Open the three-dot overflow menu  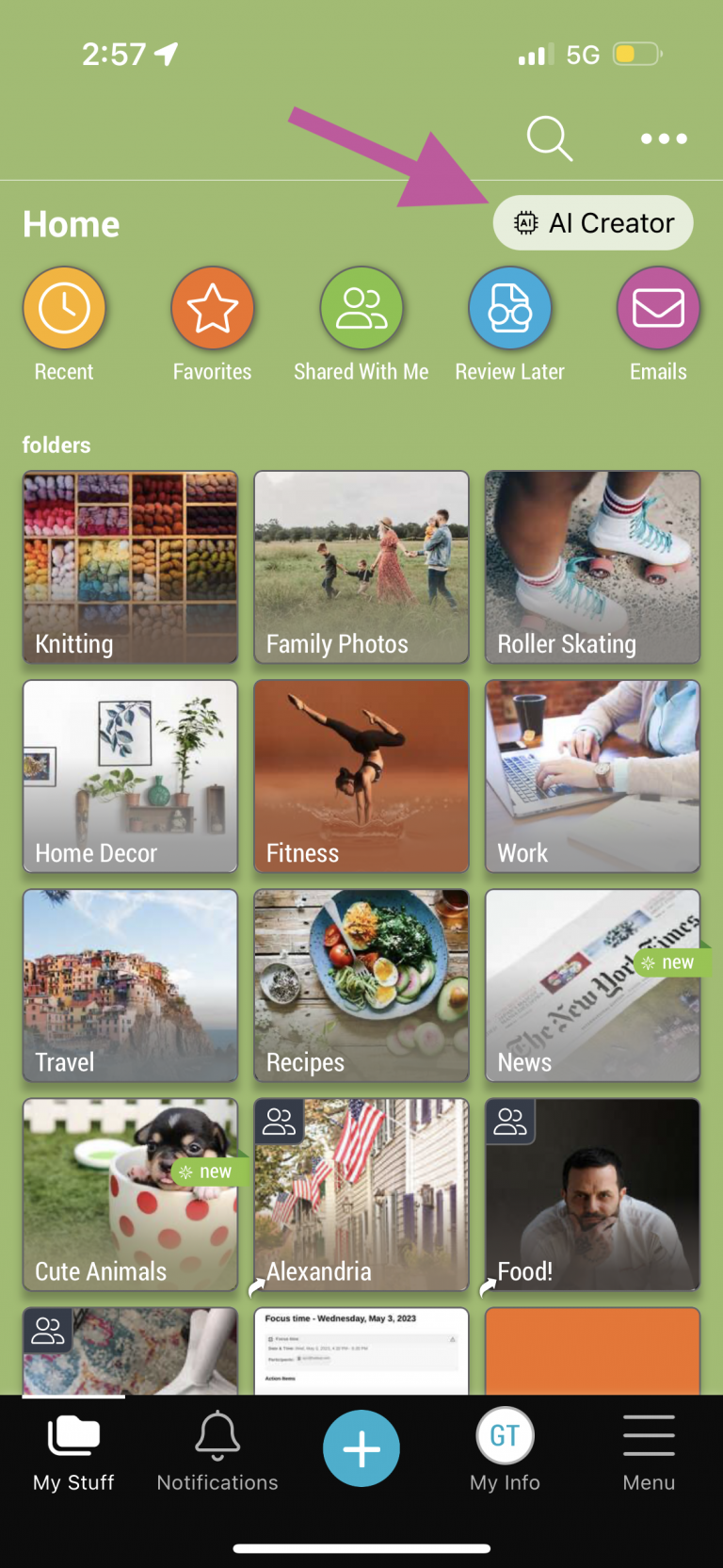(664, 138)
